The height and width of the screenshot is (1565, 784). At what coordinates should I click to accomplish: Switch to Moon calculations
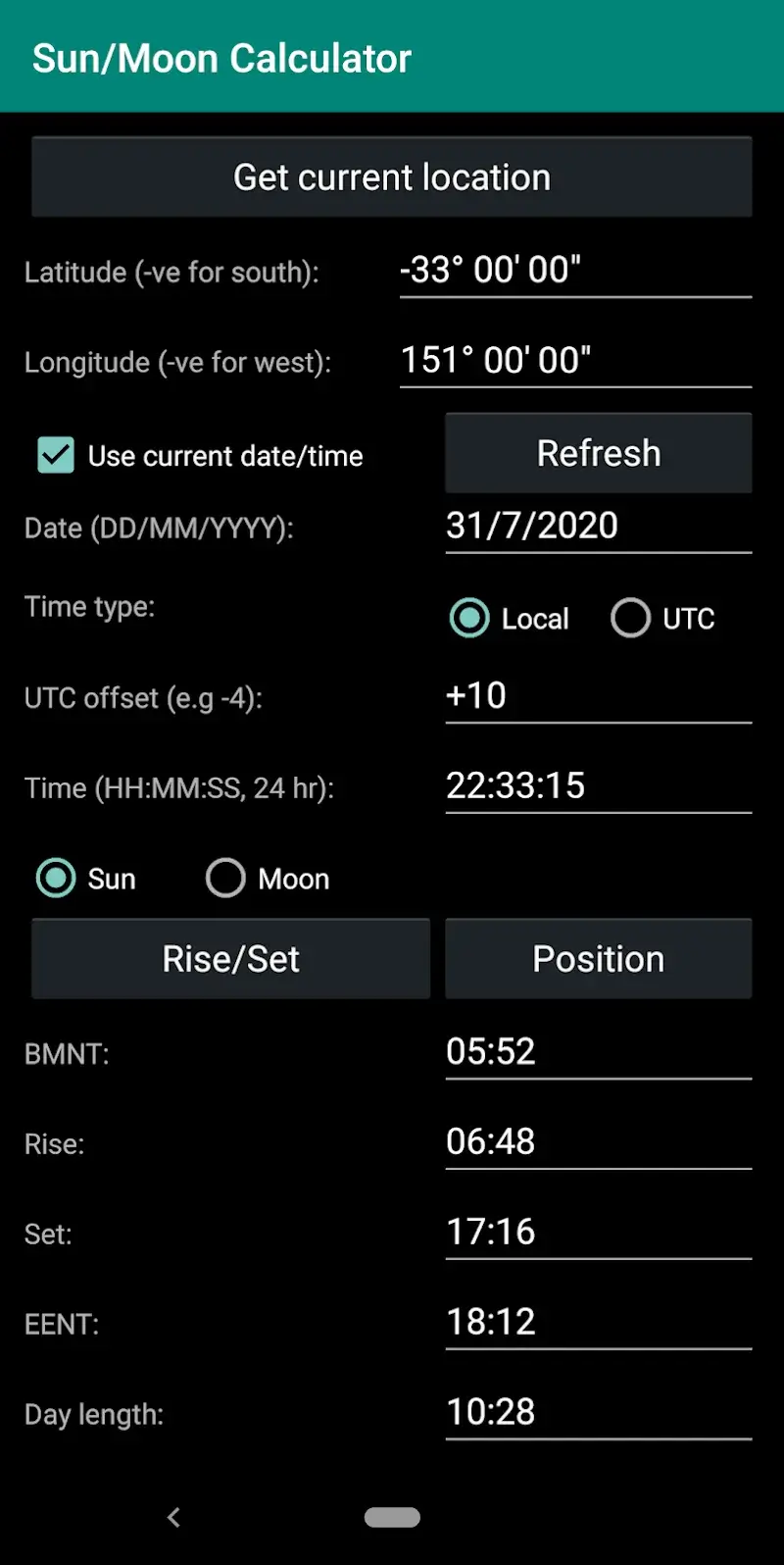click(x=225, y=878)
